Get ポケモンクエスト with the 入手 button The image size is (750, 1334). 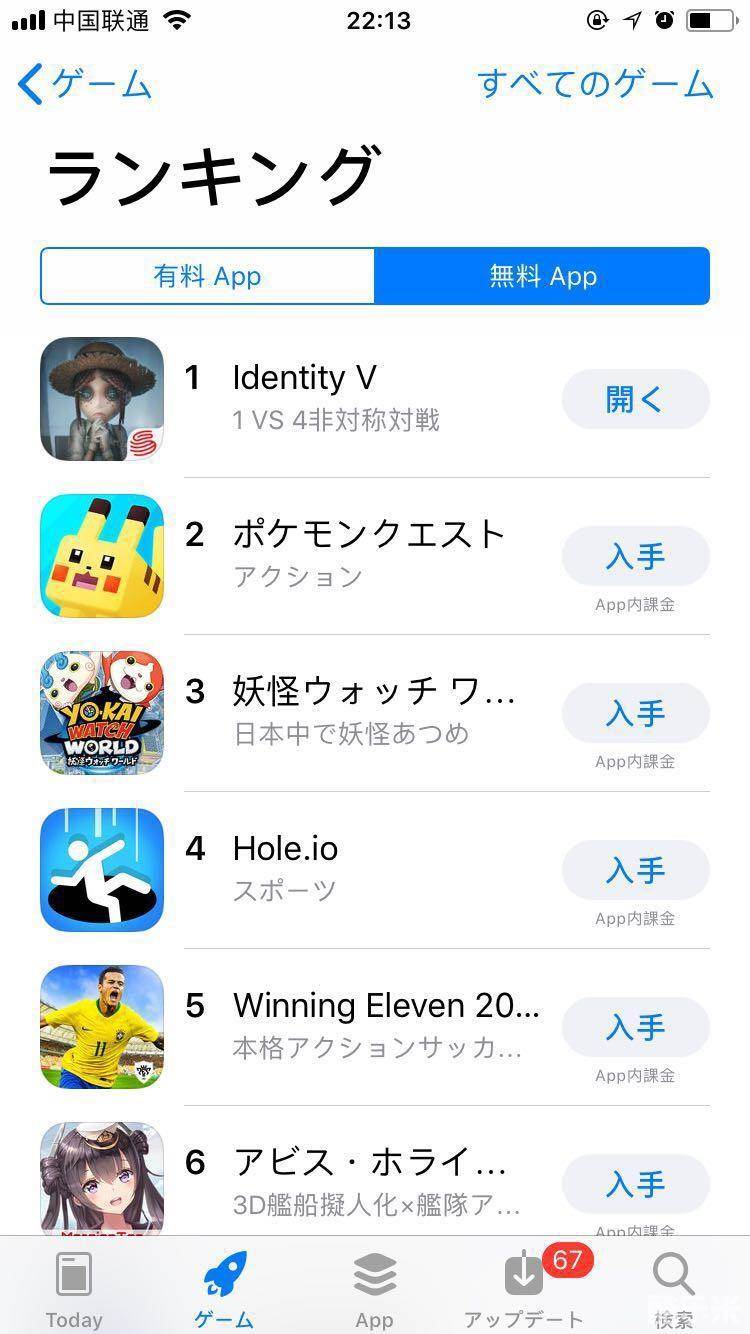pos(635,556)
